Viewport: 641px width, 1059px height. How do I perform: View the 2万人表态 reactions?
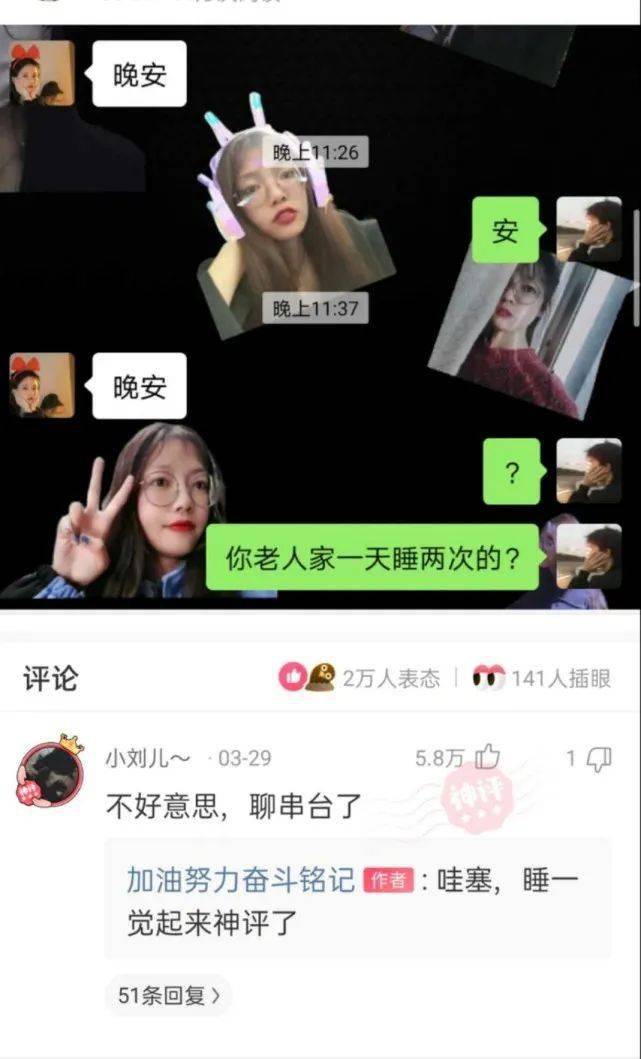(360, 678)
